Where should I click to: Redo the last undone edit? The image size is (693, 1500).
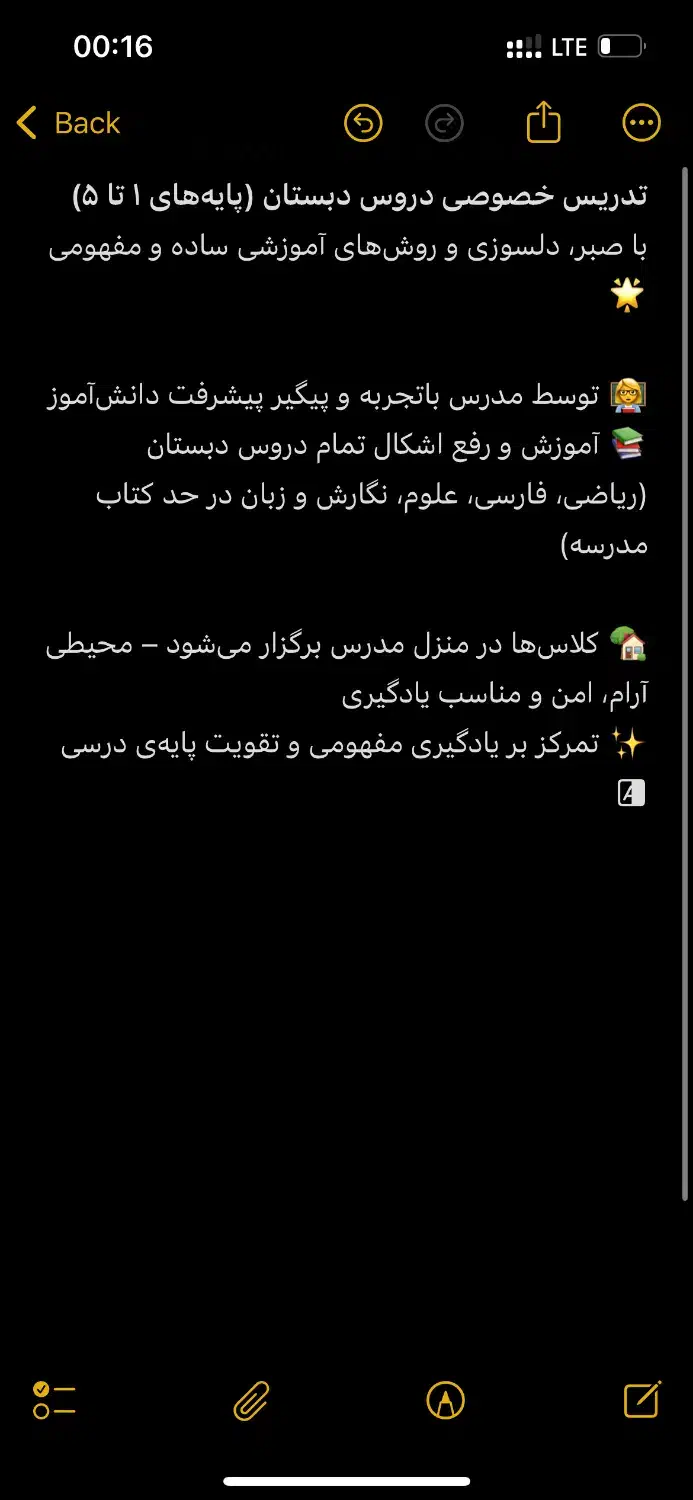point(444,124)
